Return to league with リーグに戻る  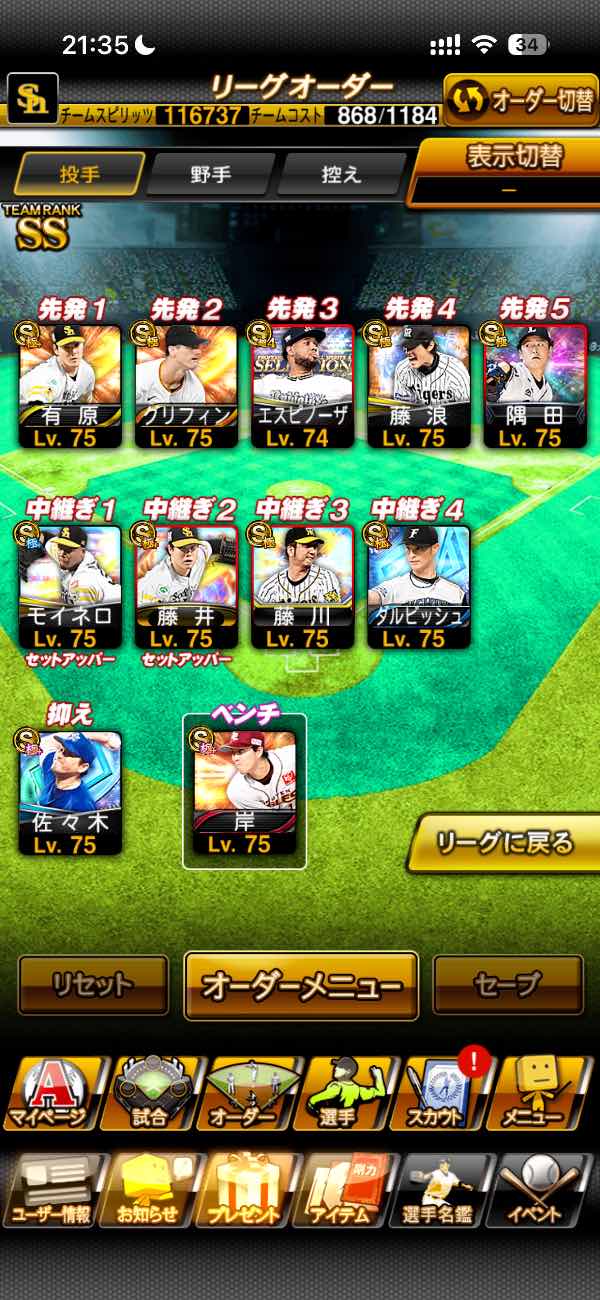point(503,843)
